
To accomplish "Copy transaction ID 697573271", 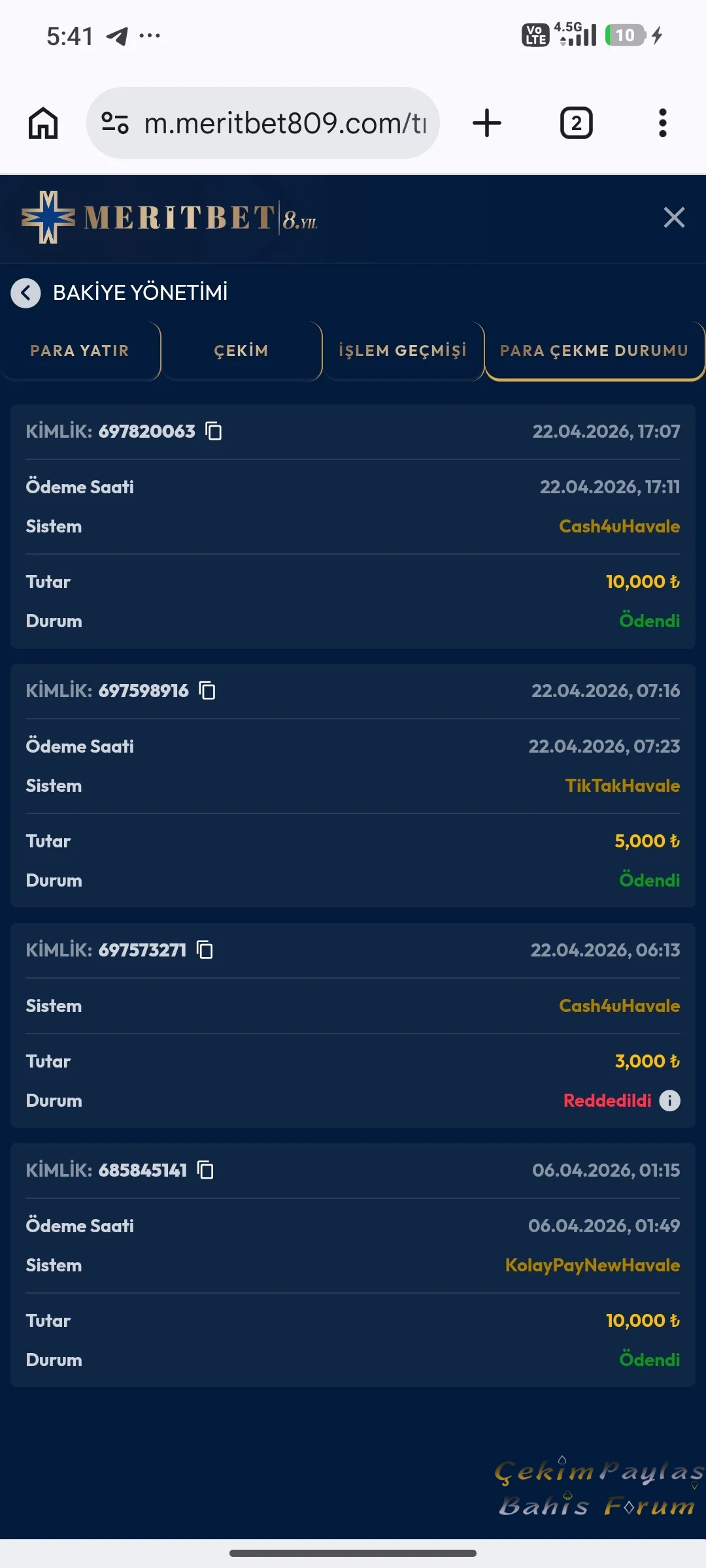I will 205,950.
